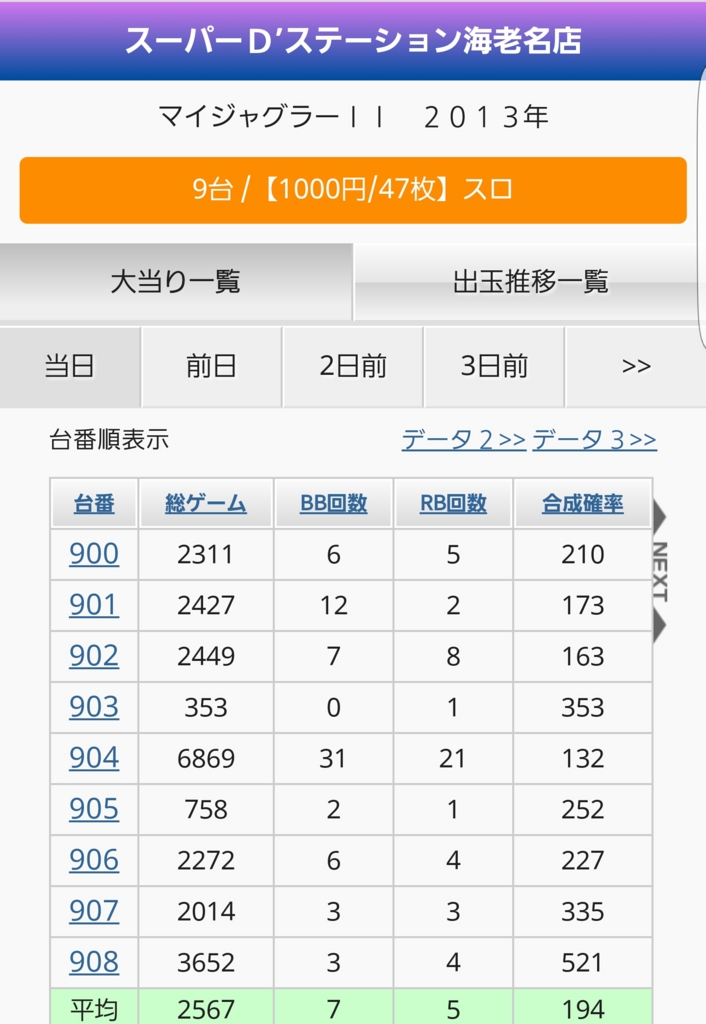The image size is (706, 1024).
Task: Open machine number 904 details
Action: (x=94, y=758)
